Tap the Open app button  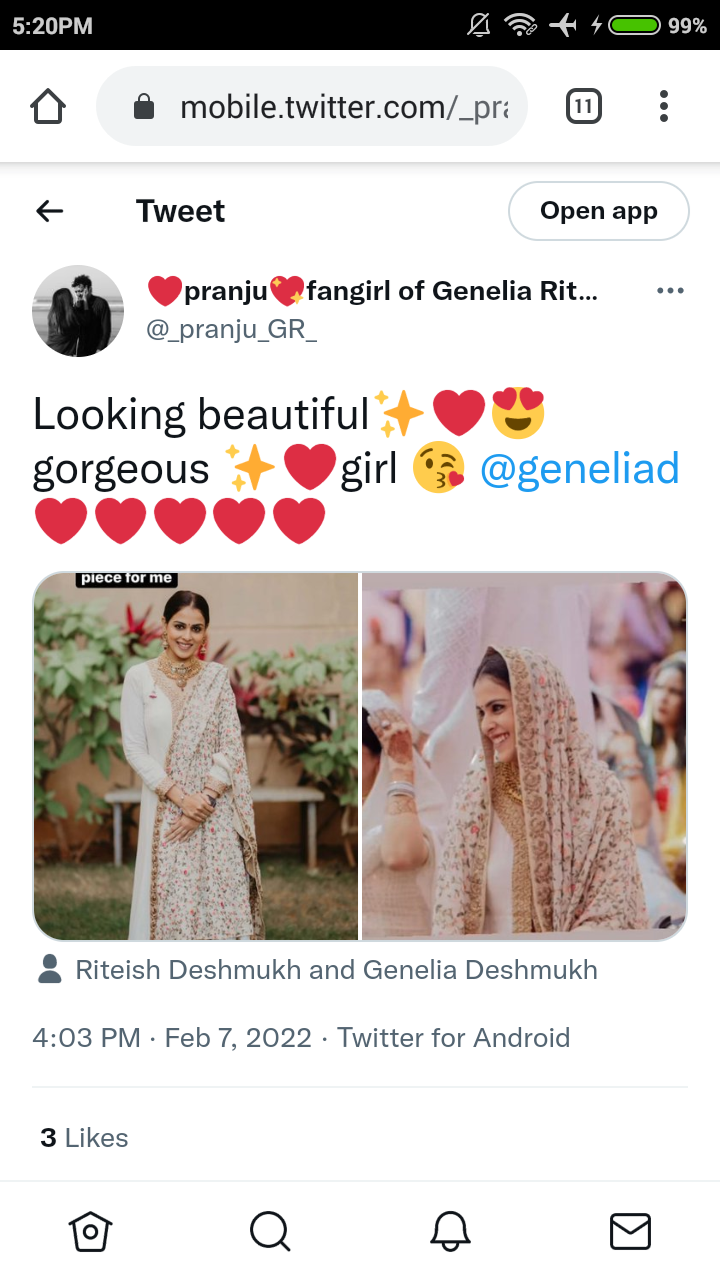(599, 211)
